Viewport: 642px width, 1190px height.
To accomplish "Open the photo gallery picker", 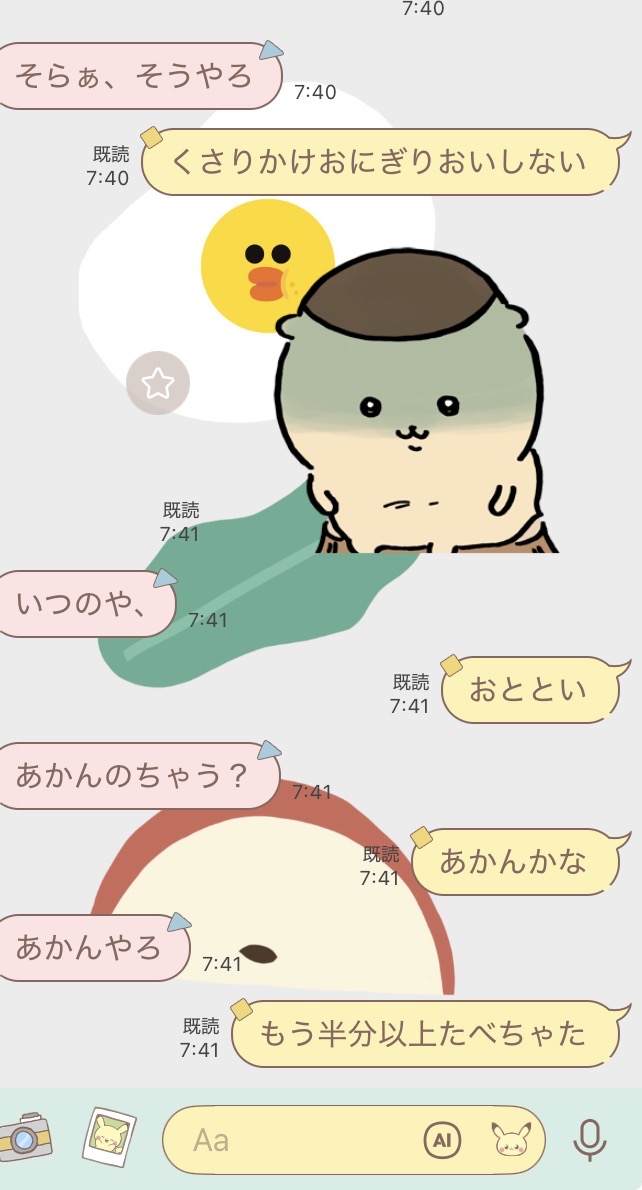I will tap(108, 1136).
